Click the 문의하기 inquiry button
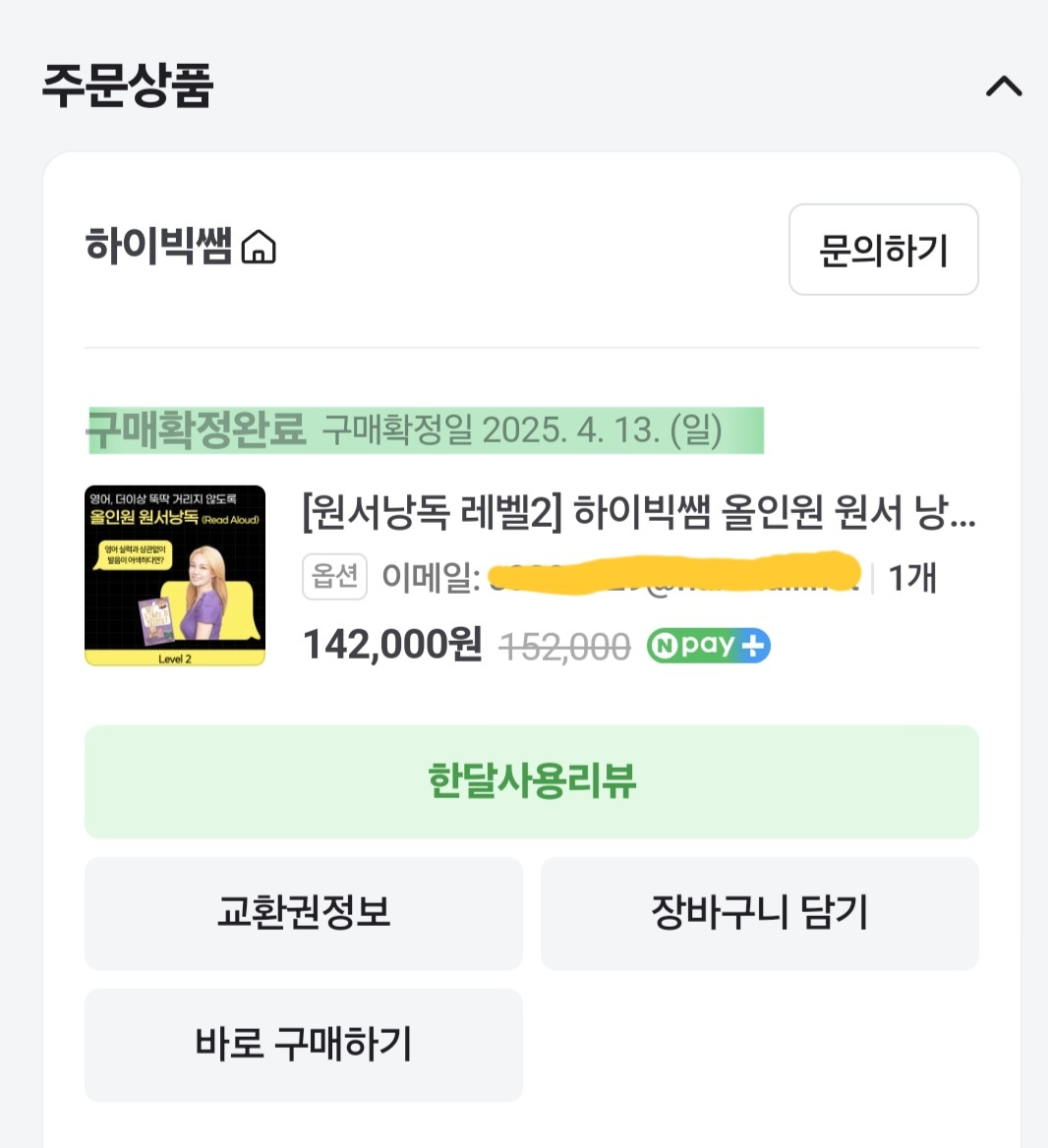Image resolution: width=1048 pixels, height=1148 pixels. click(882, 250)
